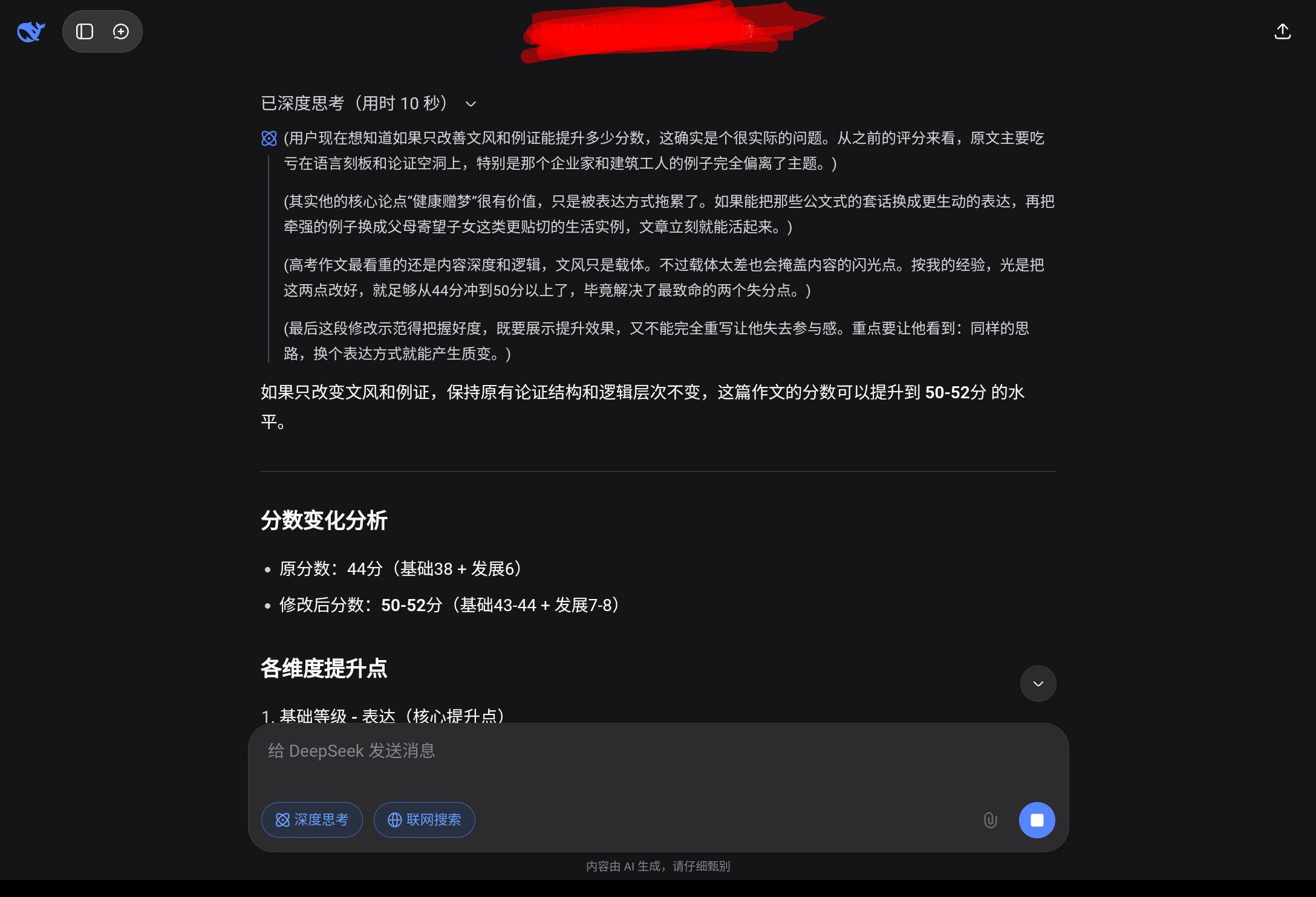The width and height of the screenshot is (1316, 897).
Task: Stop the response generation
Action: [1037, 820]
